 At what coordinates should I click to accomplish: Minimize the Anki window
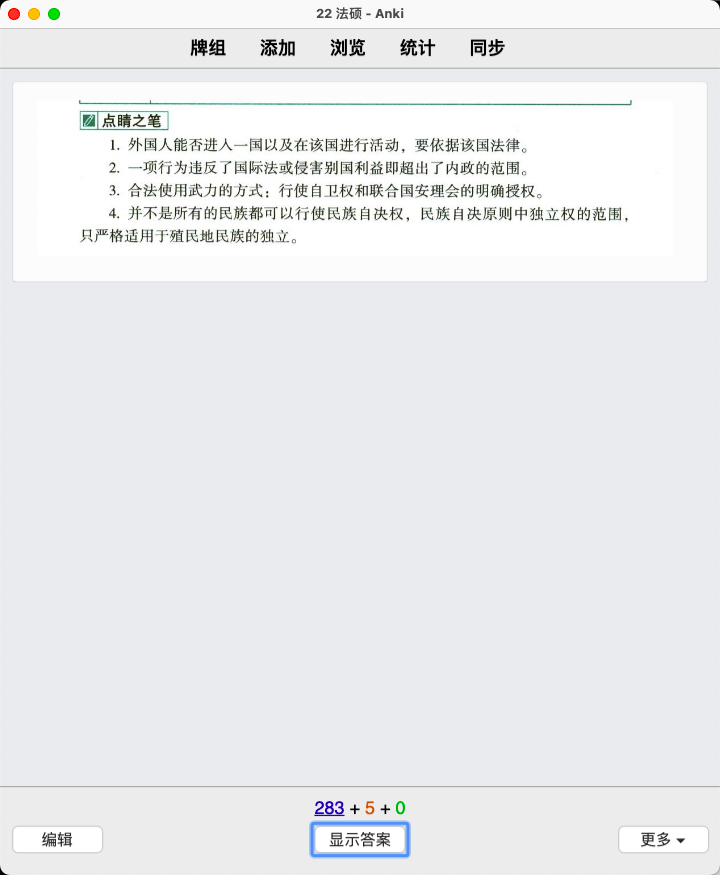point(34,14)
